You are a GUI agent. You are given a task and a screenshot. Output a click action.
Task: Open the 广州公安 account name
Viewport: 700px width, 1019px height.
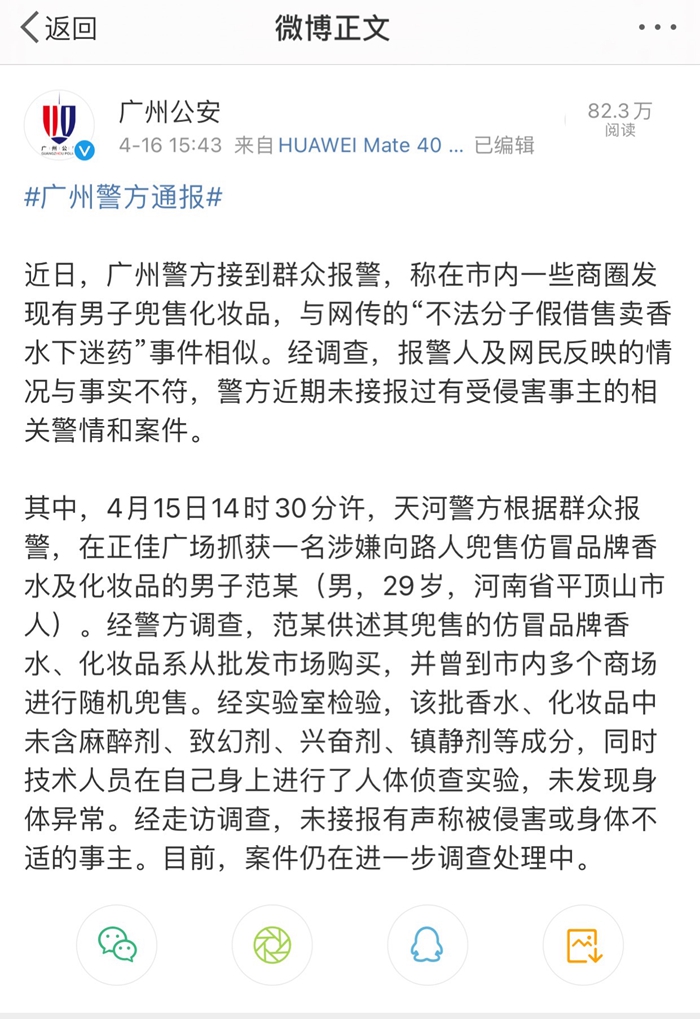(x=169, y=111)
